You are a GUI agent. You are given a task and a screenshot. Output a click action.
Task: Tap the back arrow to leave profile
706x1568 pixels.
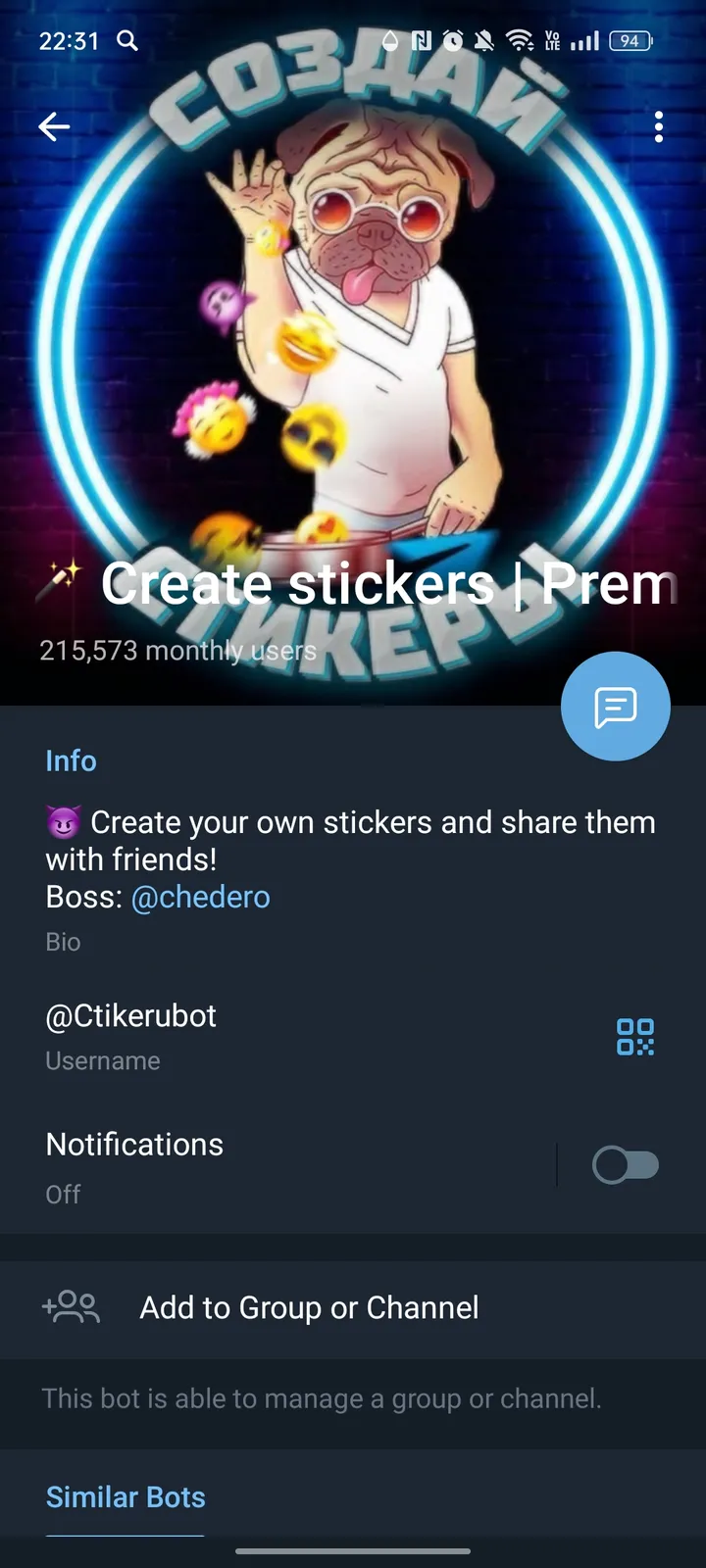pyautogui.click(x=54, y=126)
